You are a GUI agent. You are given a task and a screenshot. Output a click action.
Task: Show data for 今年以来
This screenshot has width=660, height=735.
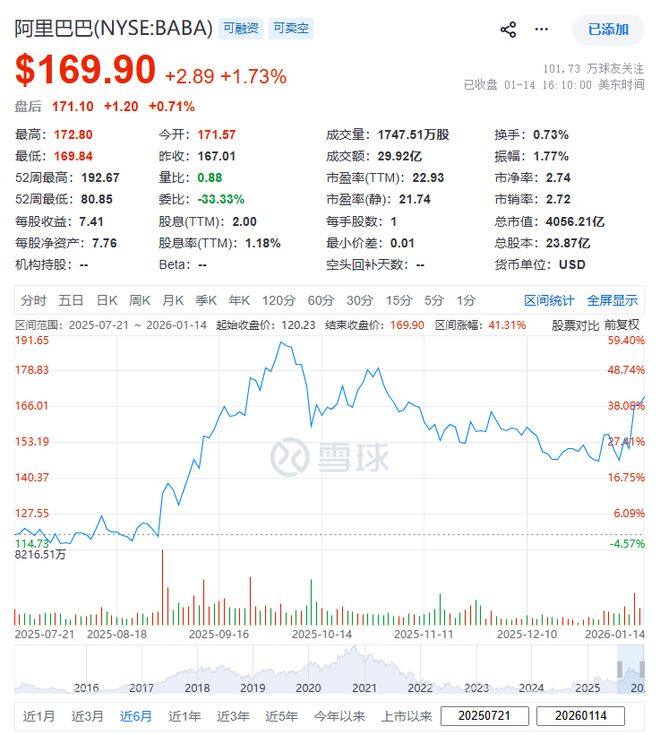[341, 716]
